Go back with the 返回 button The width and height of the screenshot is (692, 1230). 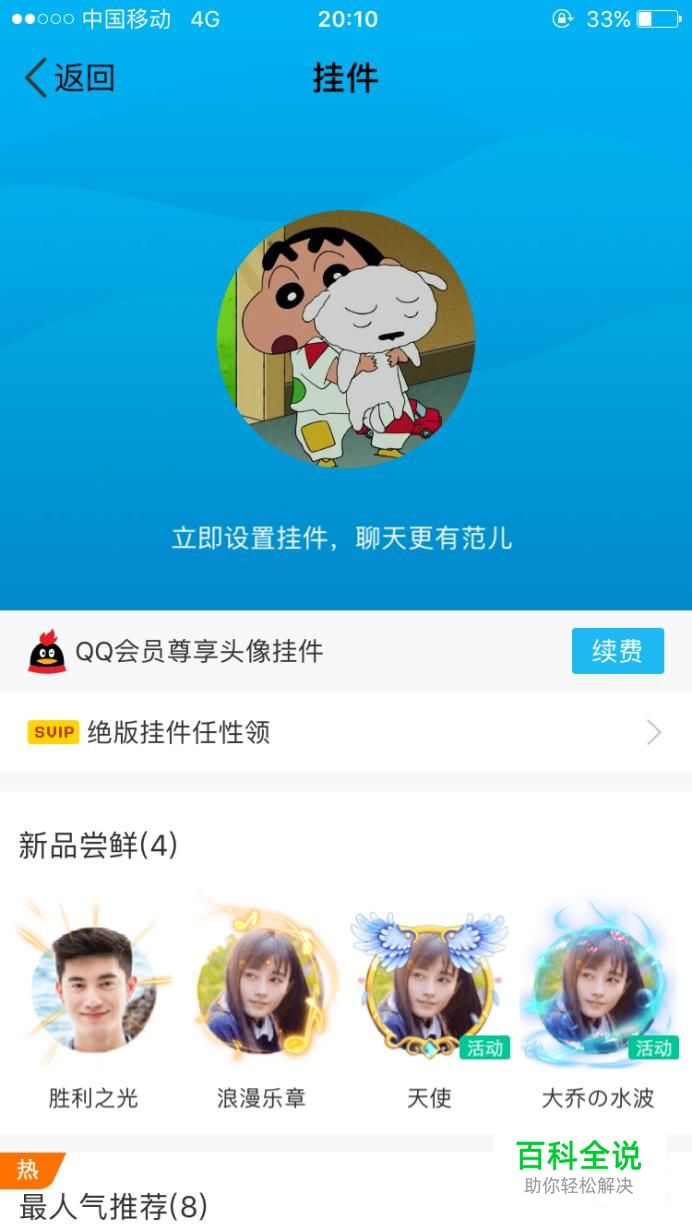click(70, 78)
